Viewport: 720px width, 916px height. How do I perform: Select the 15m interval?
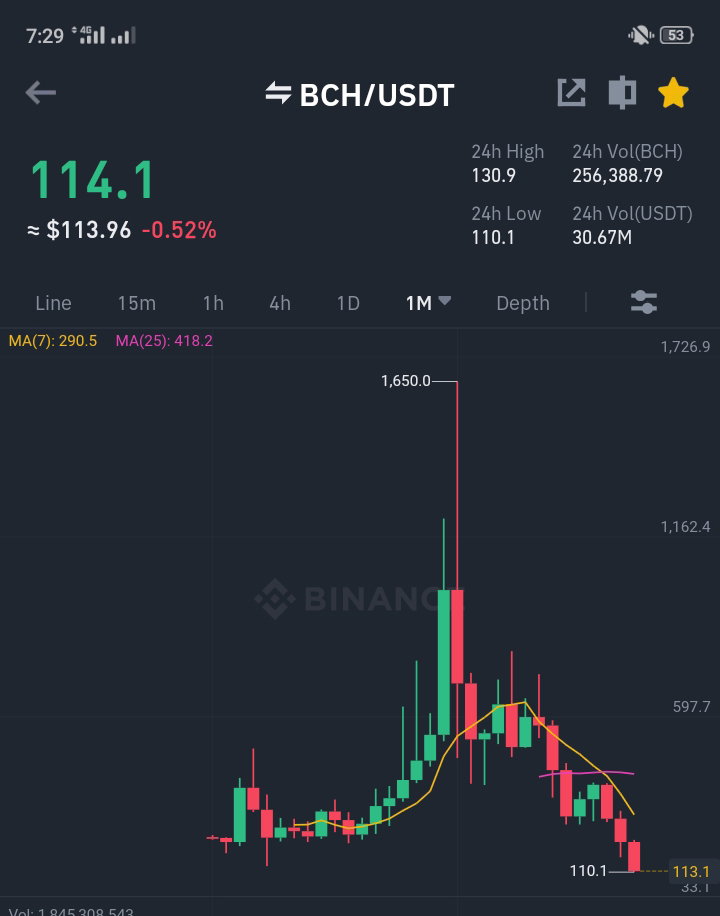click(x=137, y=303)
